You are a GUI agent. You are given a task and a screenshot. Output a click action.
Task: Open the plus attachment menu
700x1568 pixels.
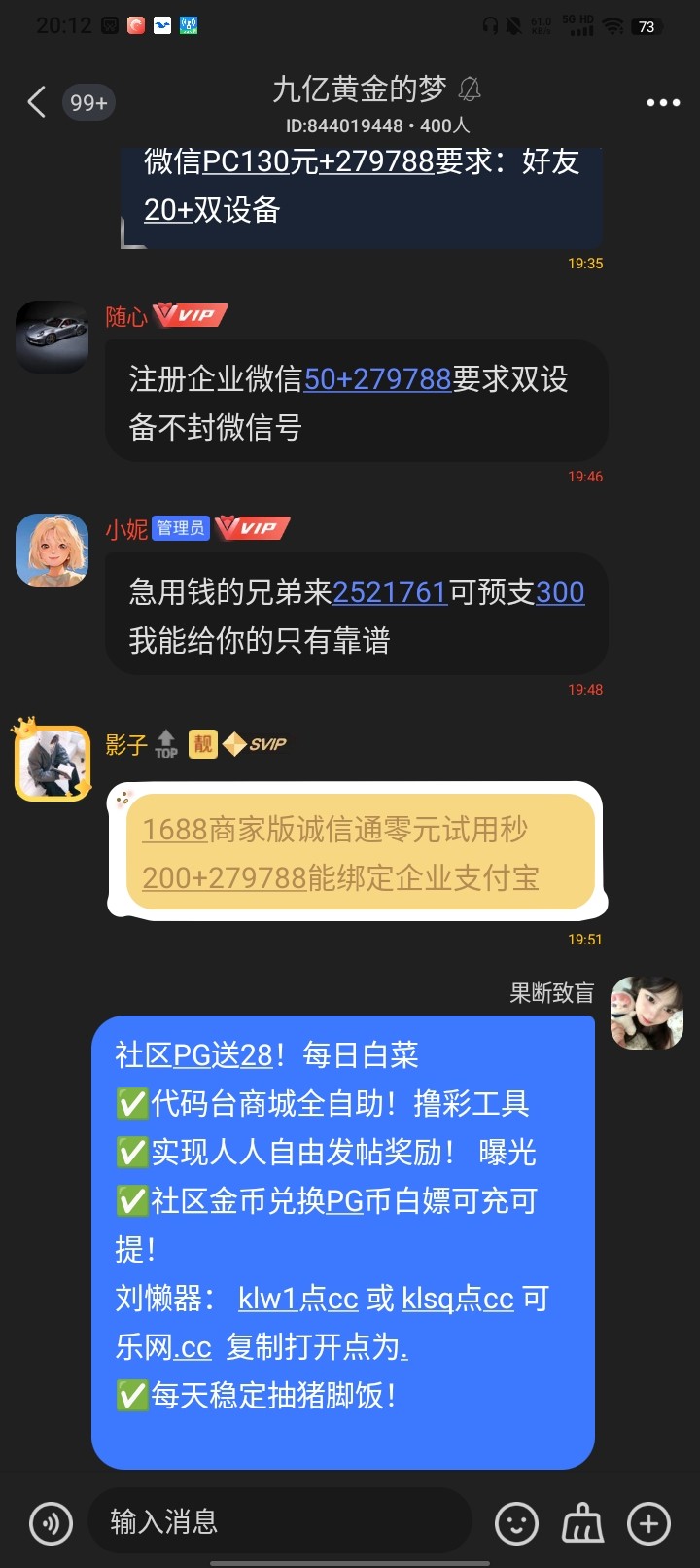click(x=648, y=1523)
